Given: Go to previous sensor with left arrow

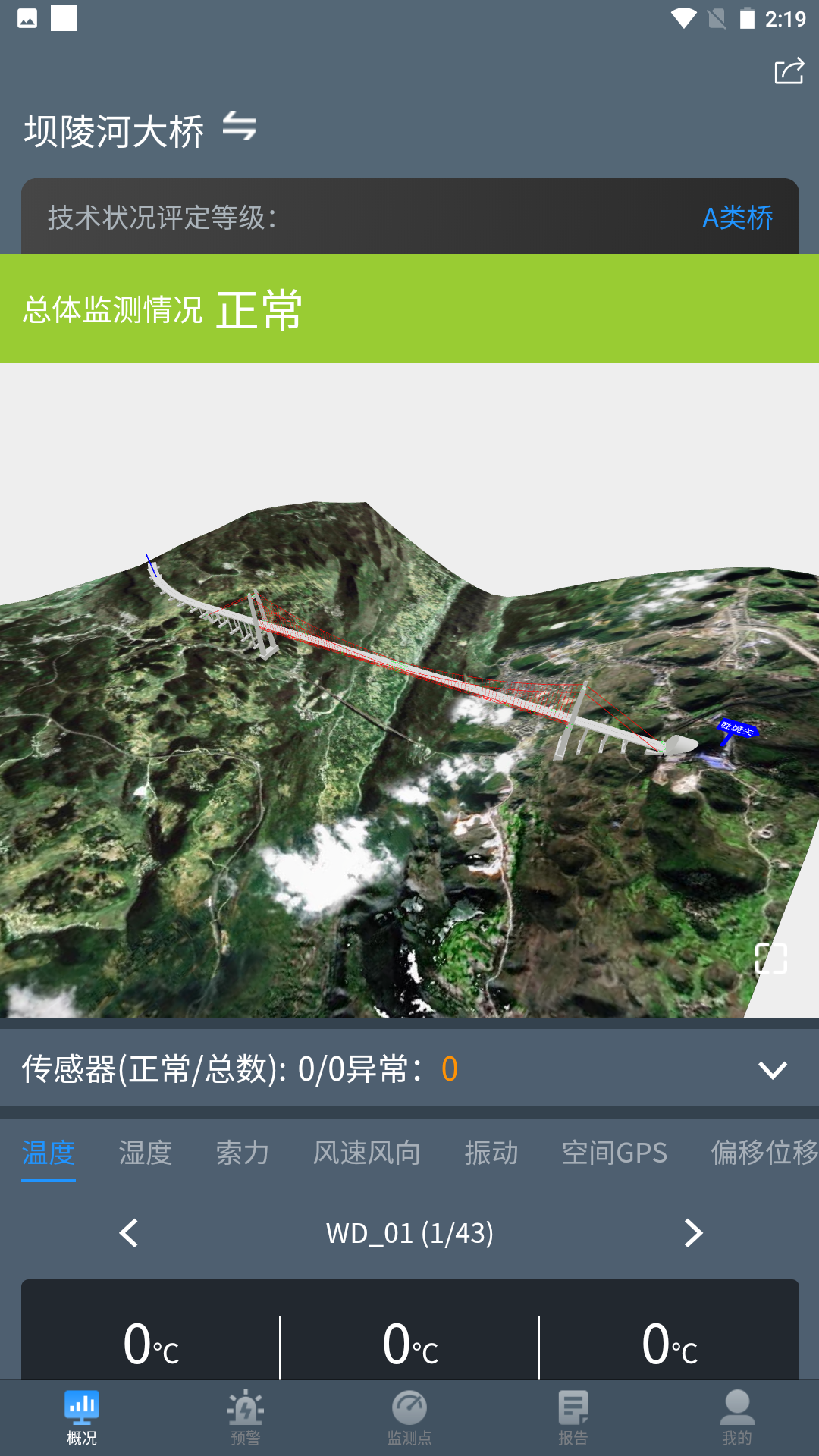Looking at the screenshot, I should pyautogui.click(x=128, y=1234).
